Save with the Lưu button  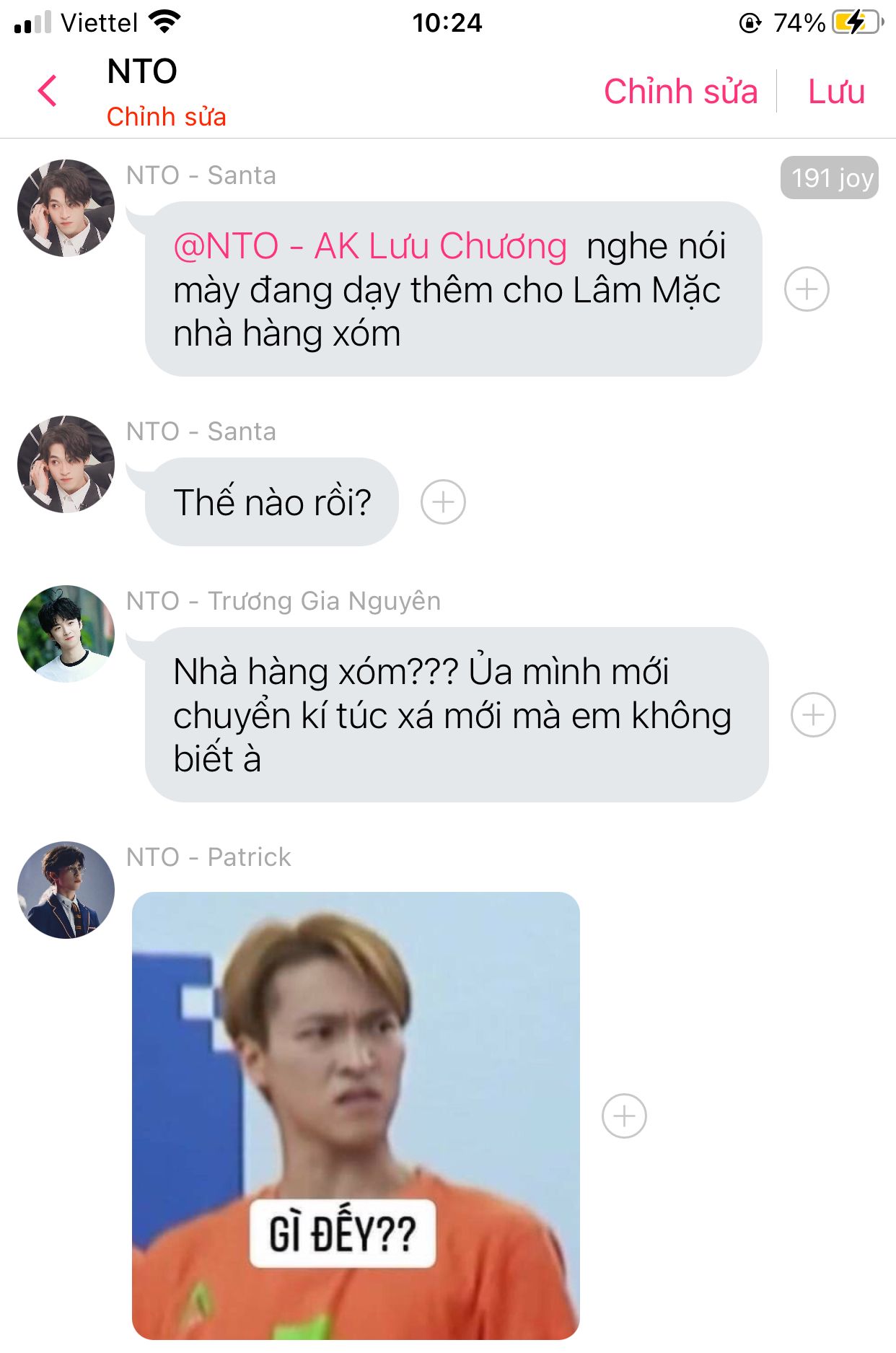coord(835,92)
